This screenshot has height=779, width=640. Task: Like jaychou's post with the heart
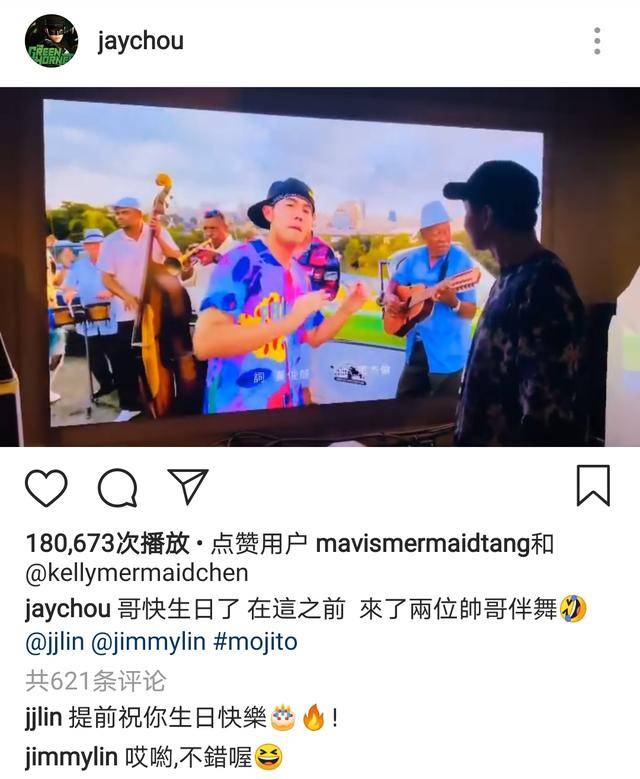point(46,487)
